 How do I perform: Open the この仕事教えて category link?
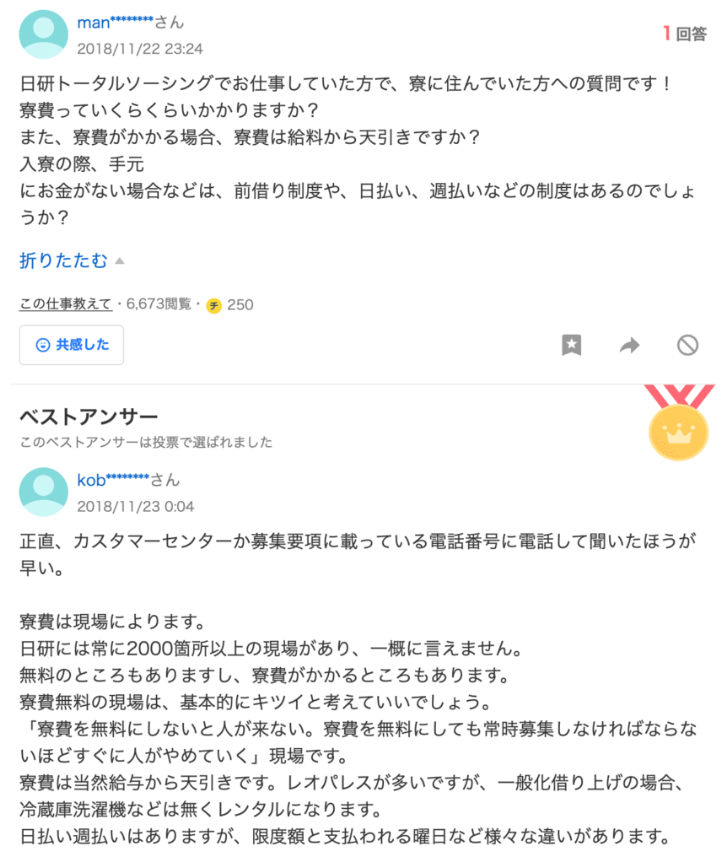[x=65, y=304]
